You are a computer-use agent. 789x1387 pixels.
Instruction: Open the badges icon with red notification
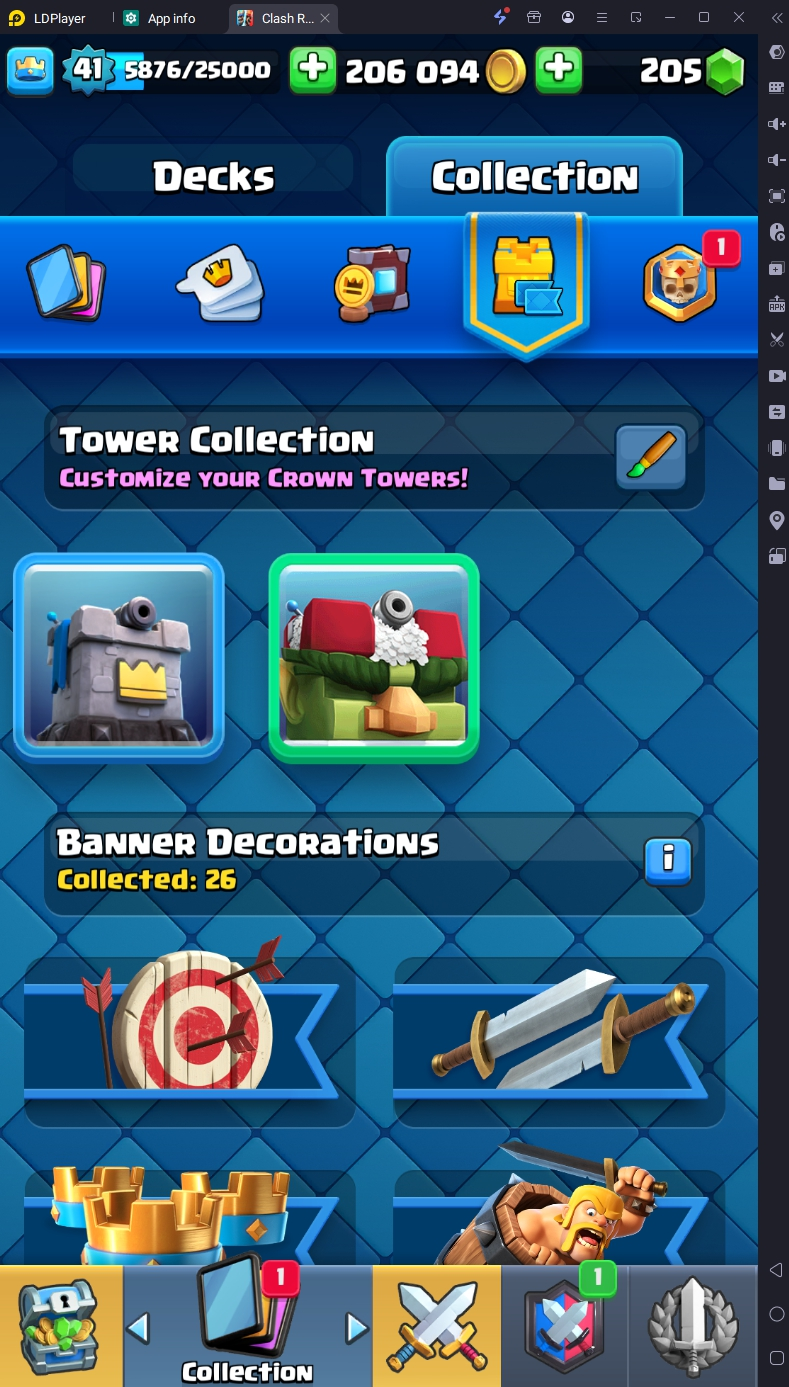pos(682,281)
